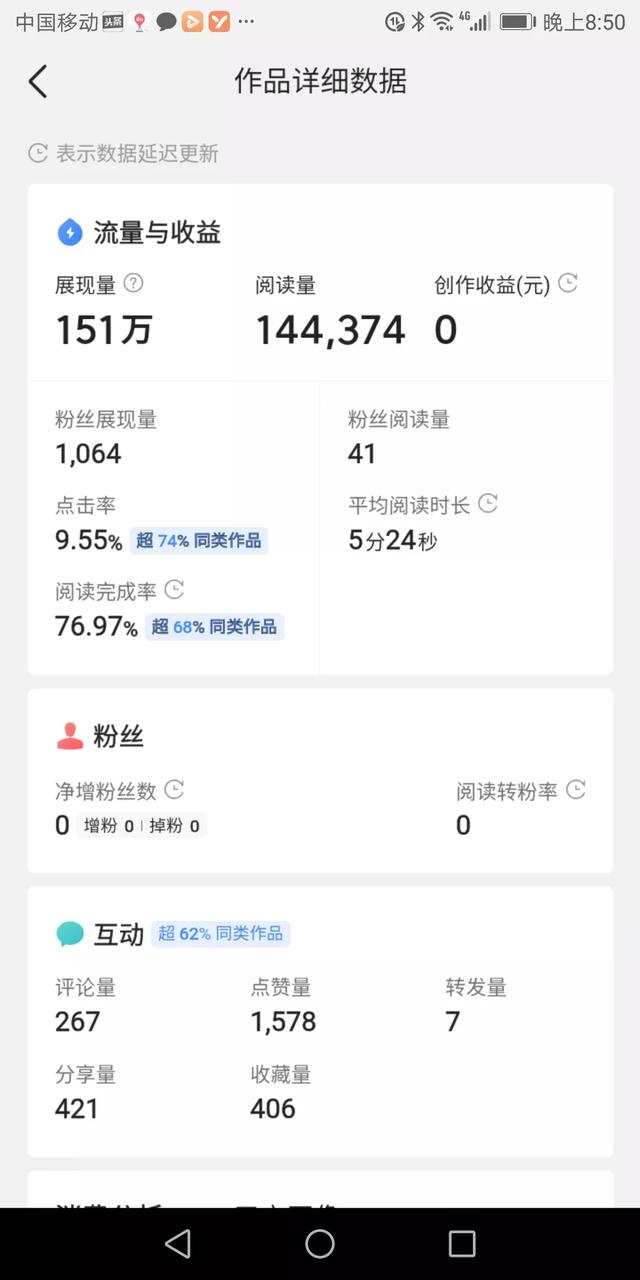Tap the Android home button
640x1280 pixels.
[x=320, y=1243]
